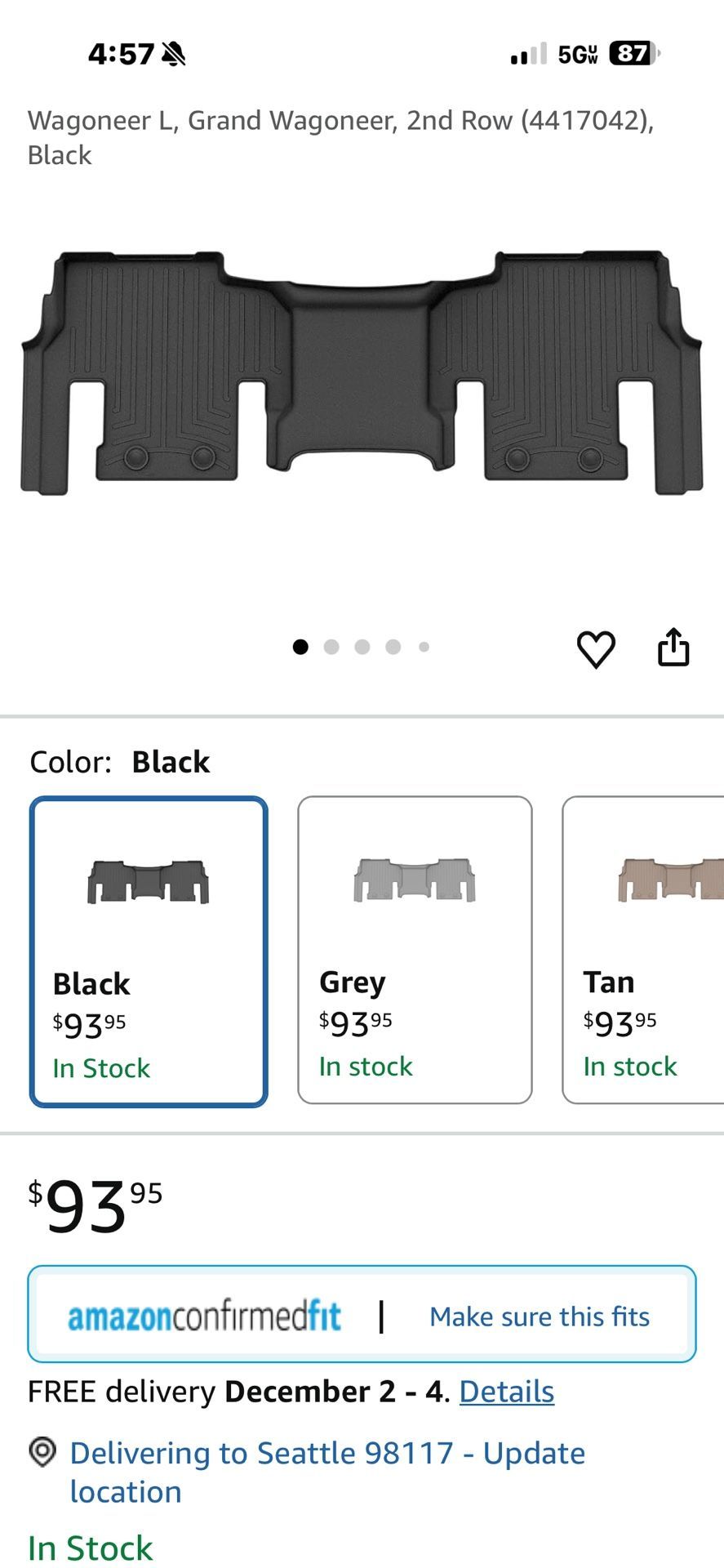Click the location pin icon by delivery address

[x=42, y=1452]
